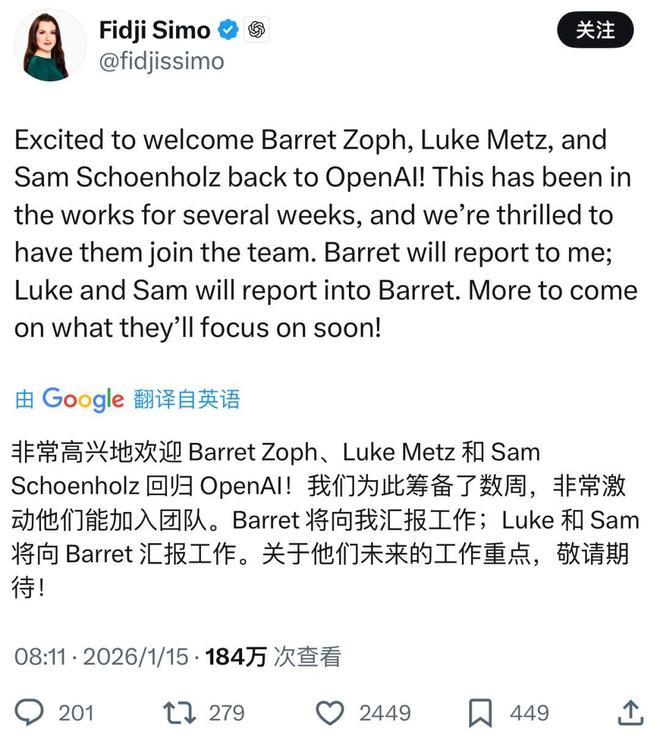Open Fidji Simo's profile picture
Viewport: 660px width, 744px height.
coord(47,46)
